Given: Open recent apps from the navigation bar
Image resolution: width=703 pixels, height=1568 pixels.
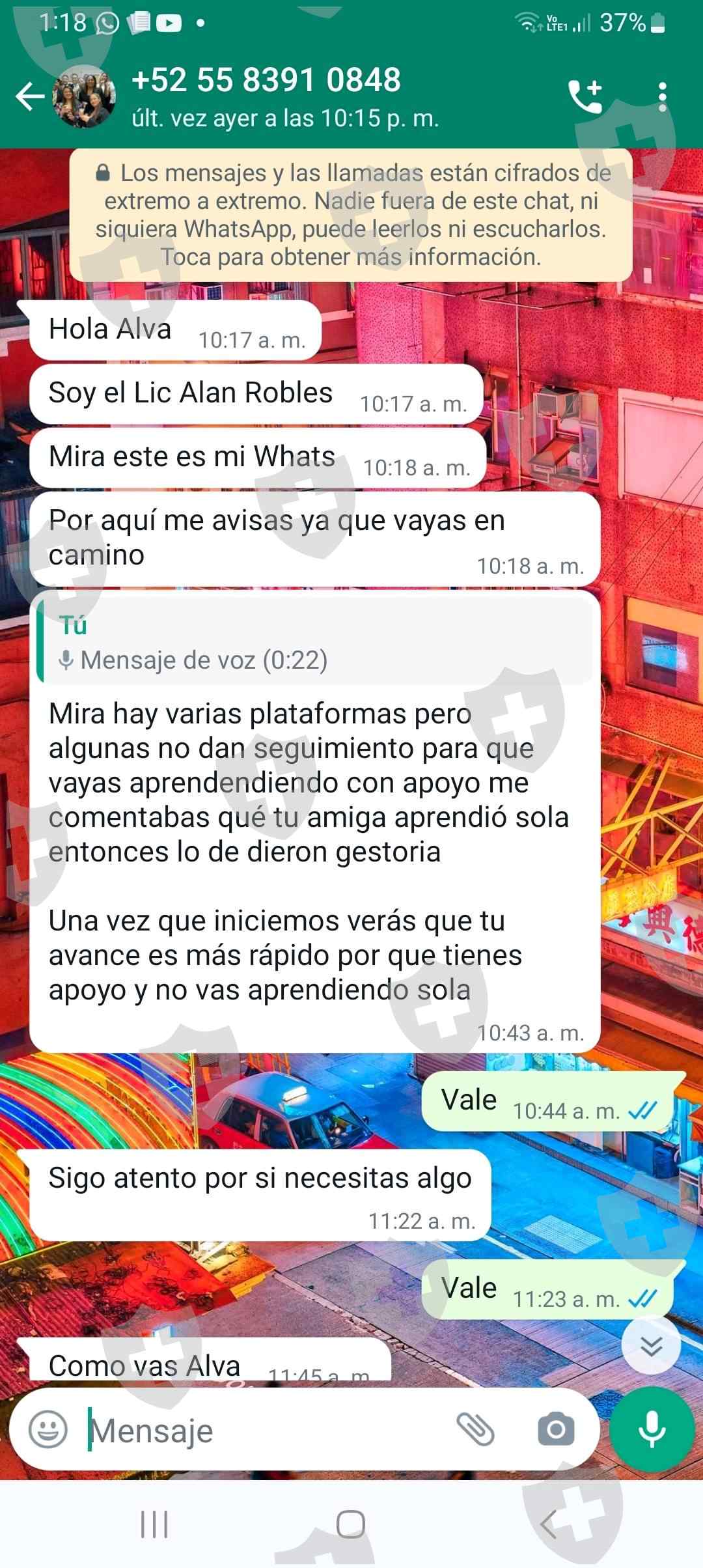Looking at the screenshot, I should pos(154,1524).
